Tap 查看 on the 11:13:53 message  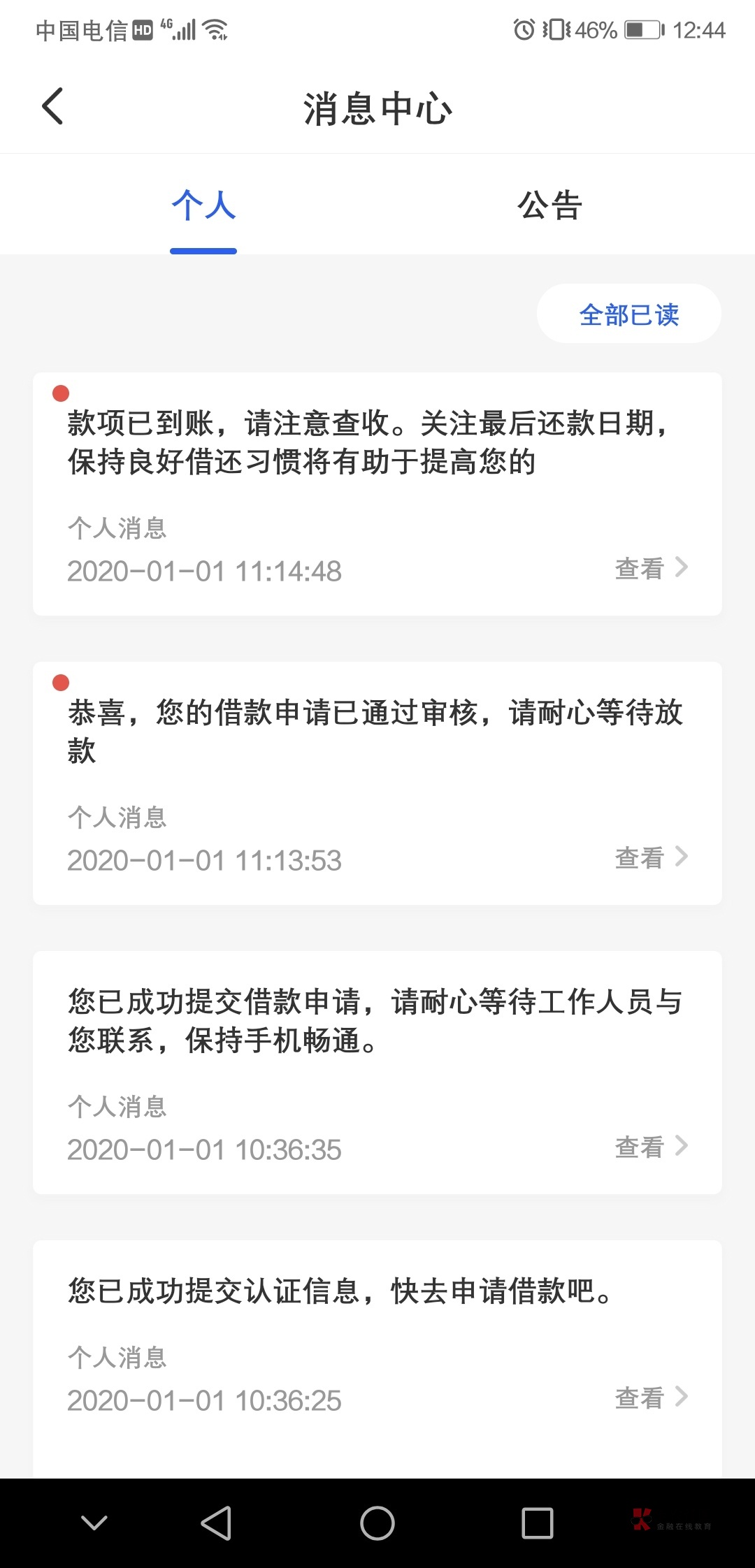click(x=651, y=857)
